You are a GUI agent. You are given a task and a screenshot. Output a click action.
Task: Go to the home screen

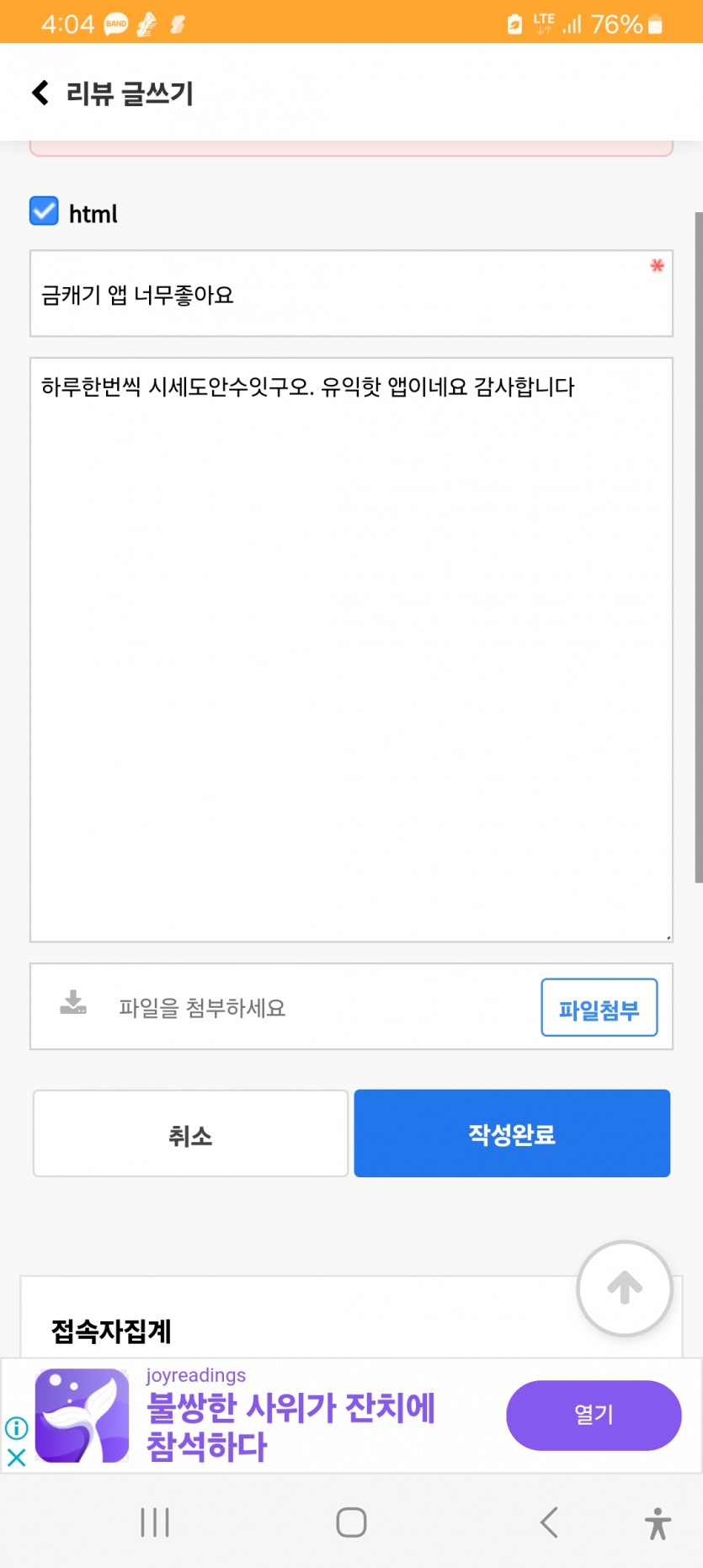351,1523
